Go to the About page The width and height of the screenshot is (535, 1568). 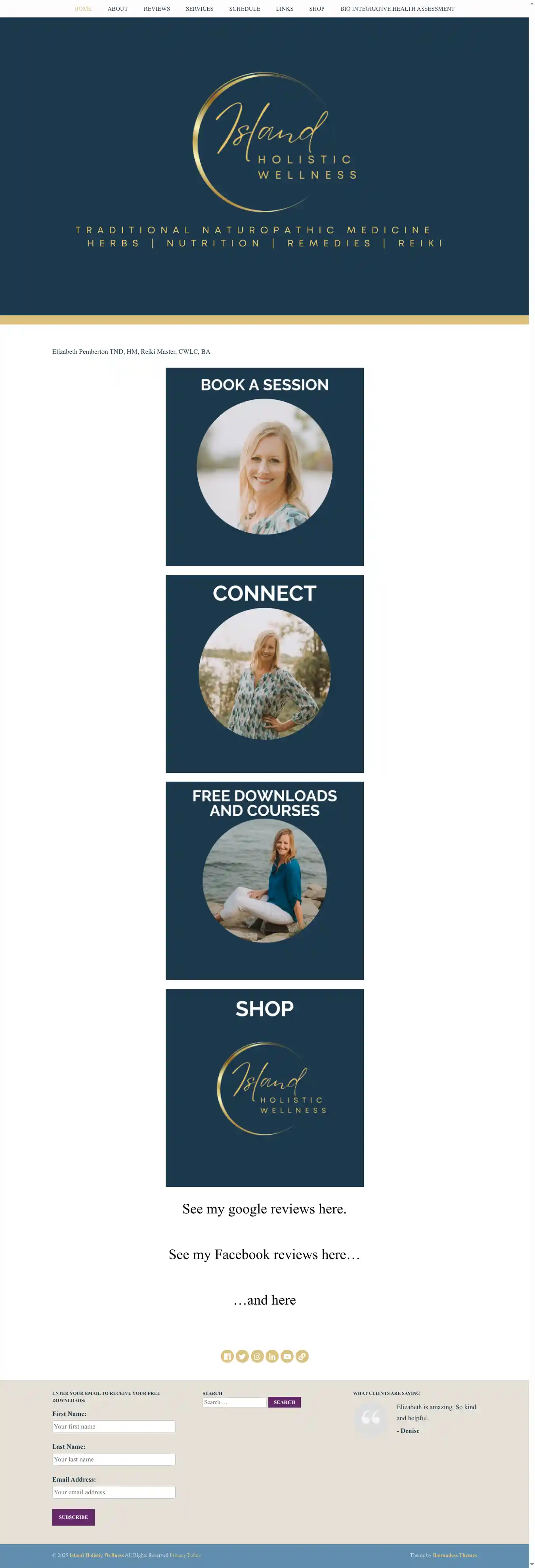pos(117,9)
